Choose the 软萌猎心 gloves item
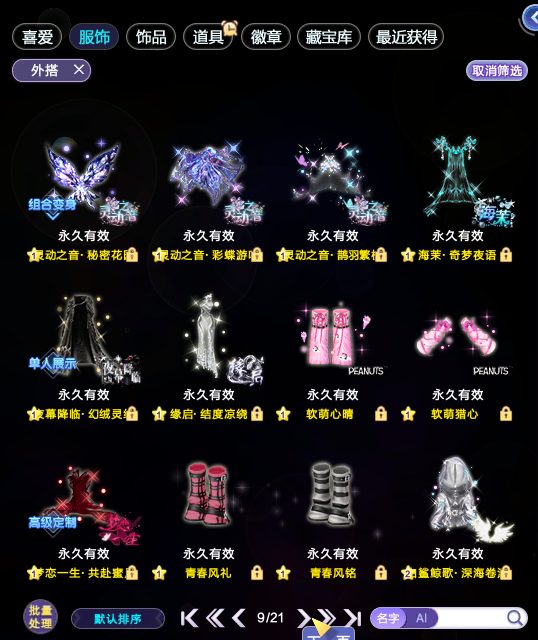This screenshot has width=538, height=640. pos(457,357)
